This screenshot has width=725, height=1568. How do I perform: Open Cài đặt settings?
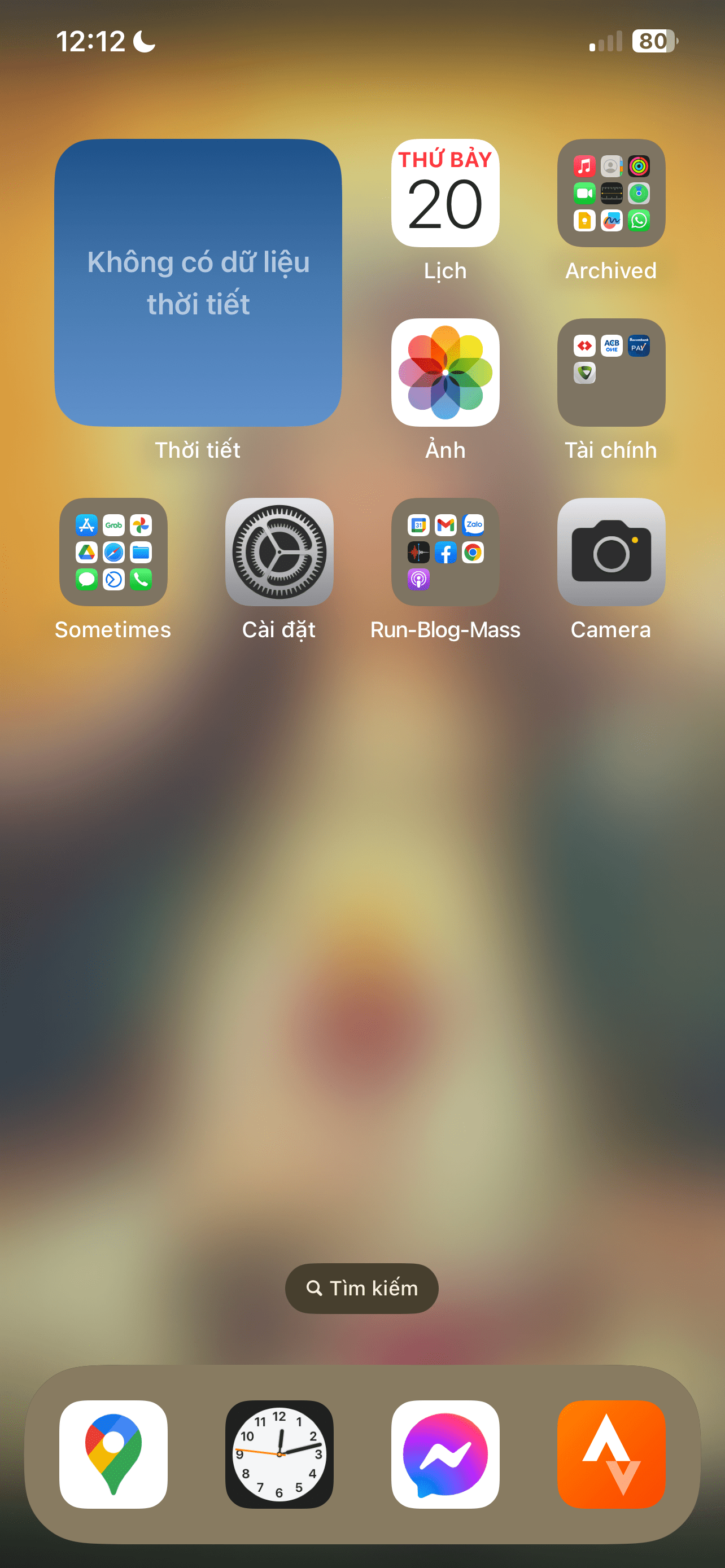pos(279,552)
